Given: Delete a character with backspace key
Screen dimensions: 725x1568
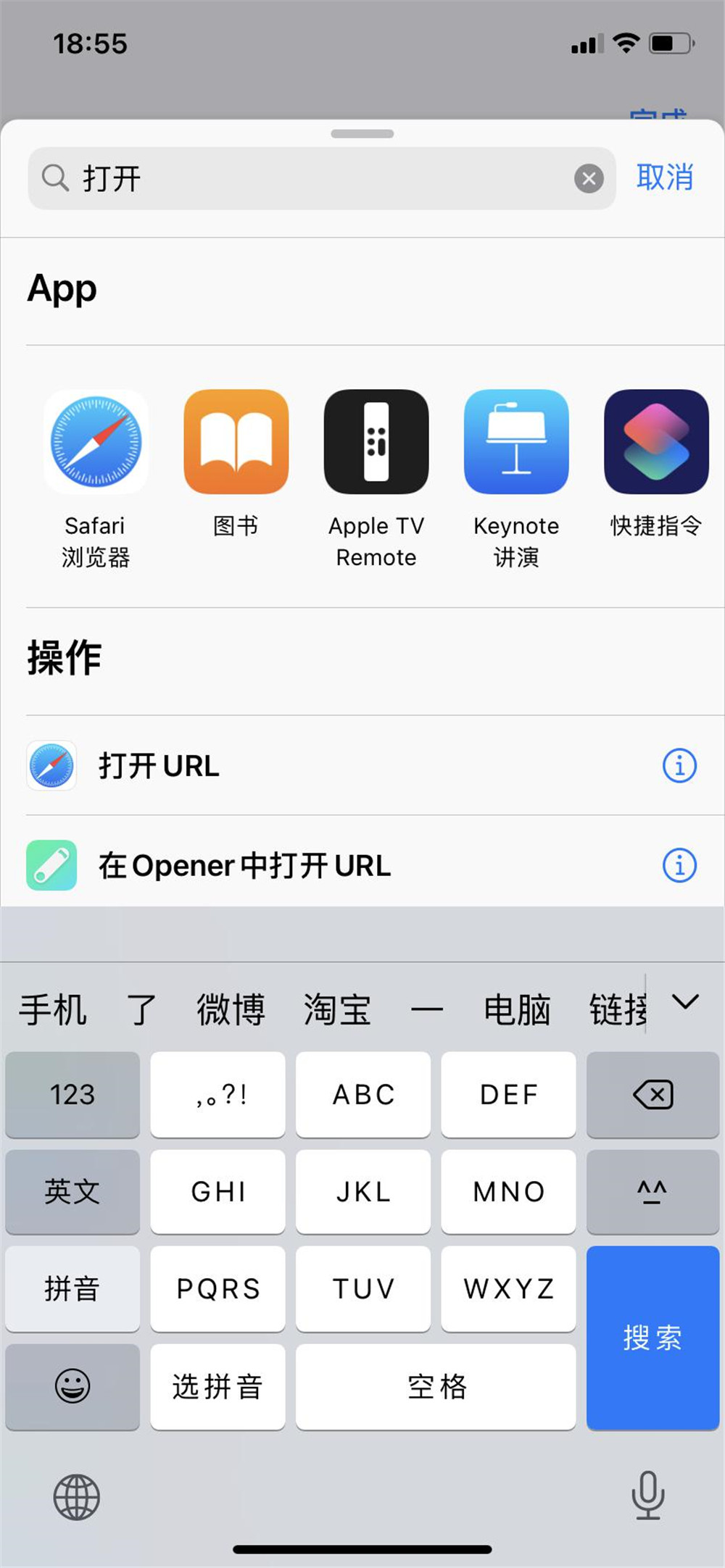Looking at the screenshot, I should tap(652, 1095).
